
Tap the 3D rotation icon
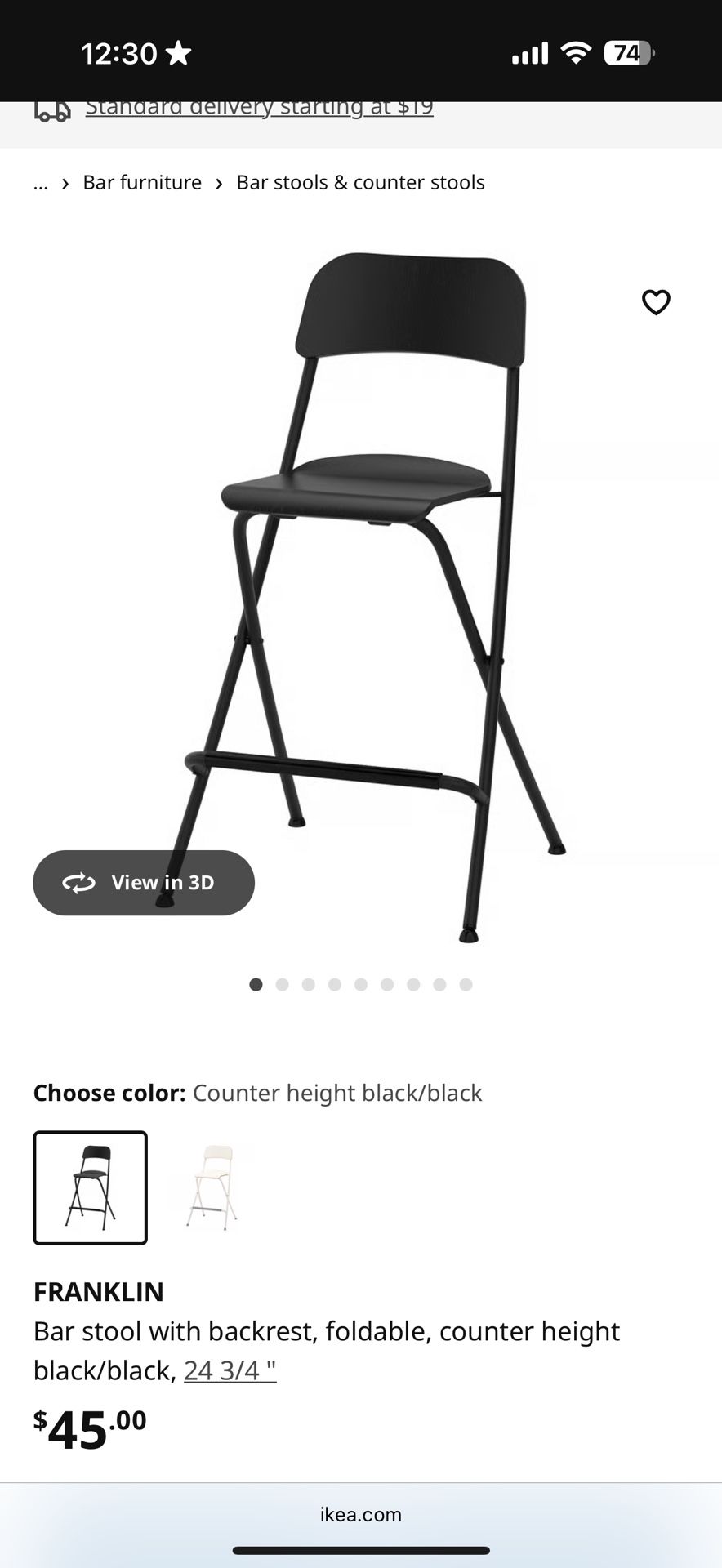point(79,882)
